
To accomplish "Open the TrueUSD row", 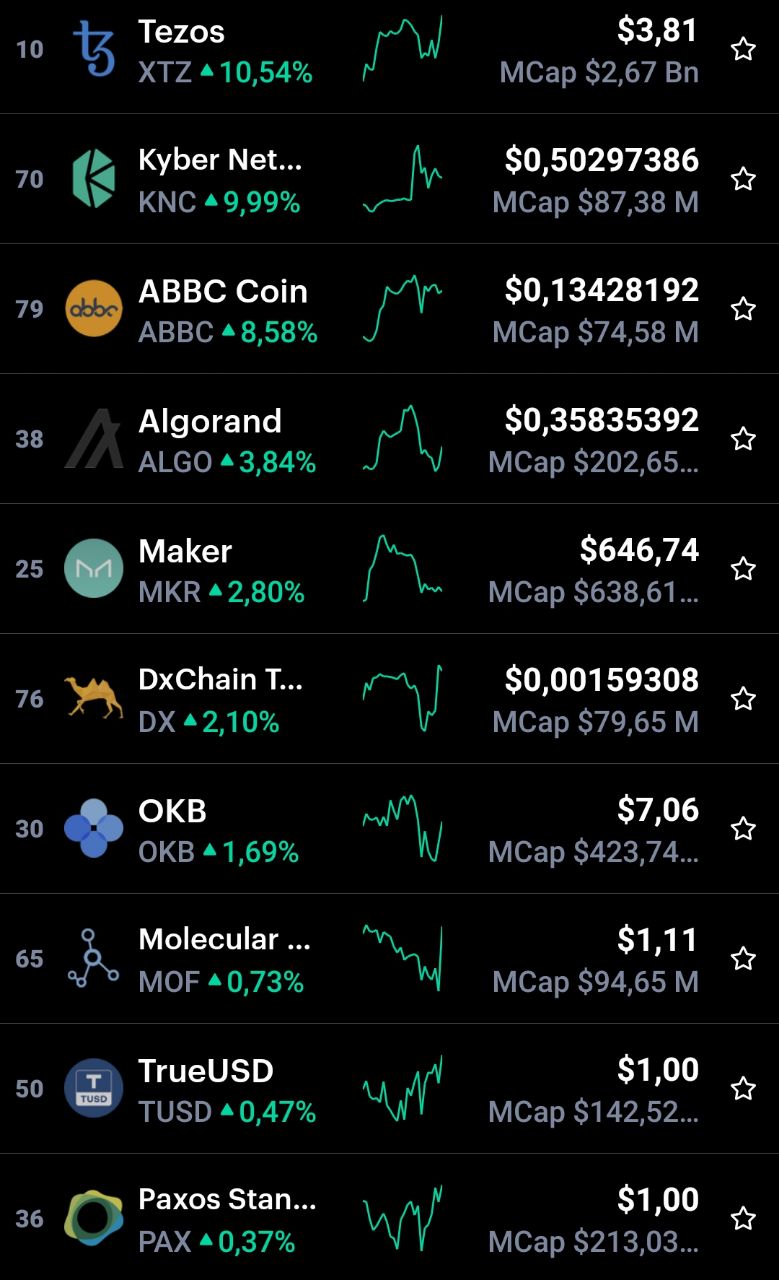I will pyautogui.click(x=389, y=1089).
